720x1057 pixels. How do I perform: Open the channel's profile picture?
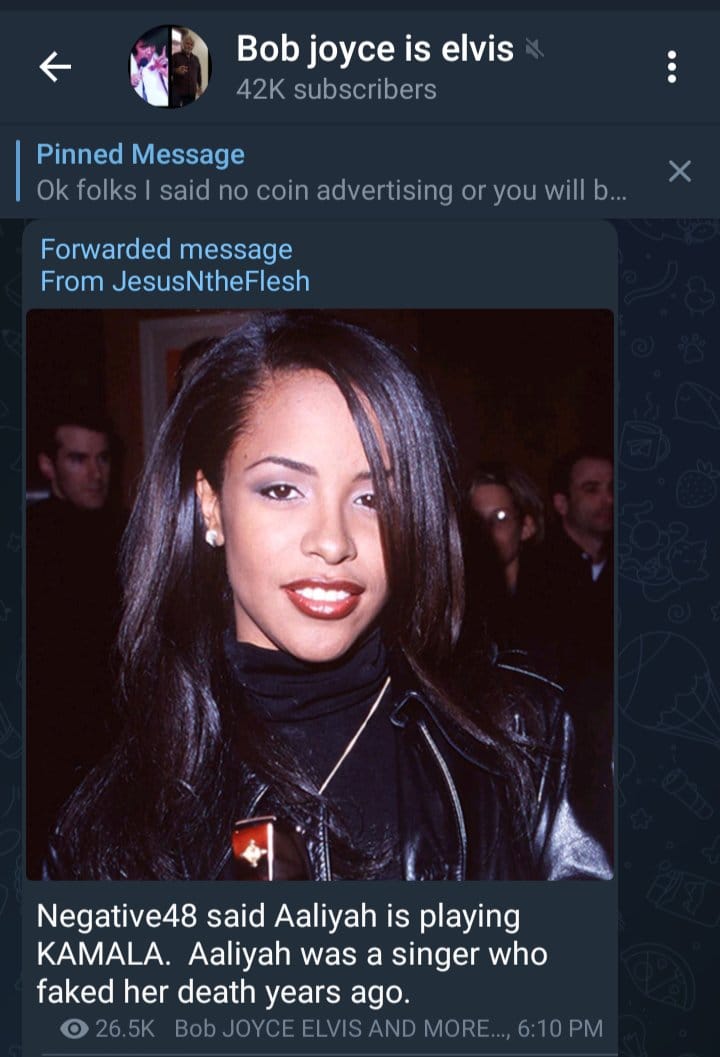click(170, 67)
